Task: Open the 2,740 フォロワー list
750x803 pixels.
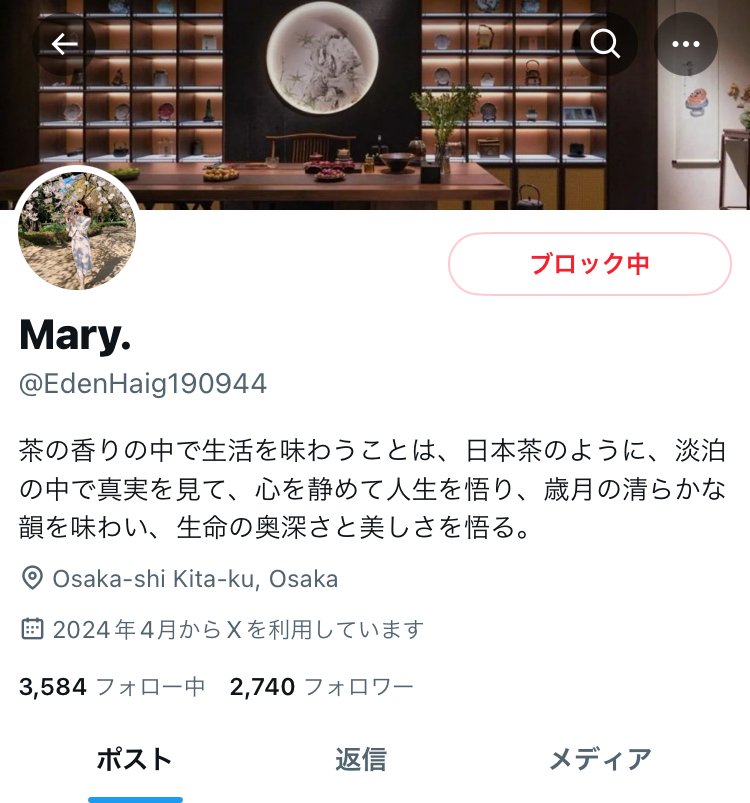Action: (x=321, y=687)
